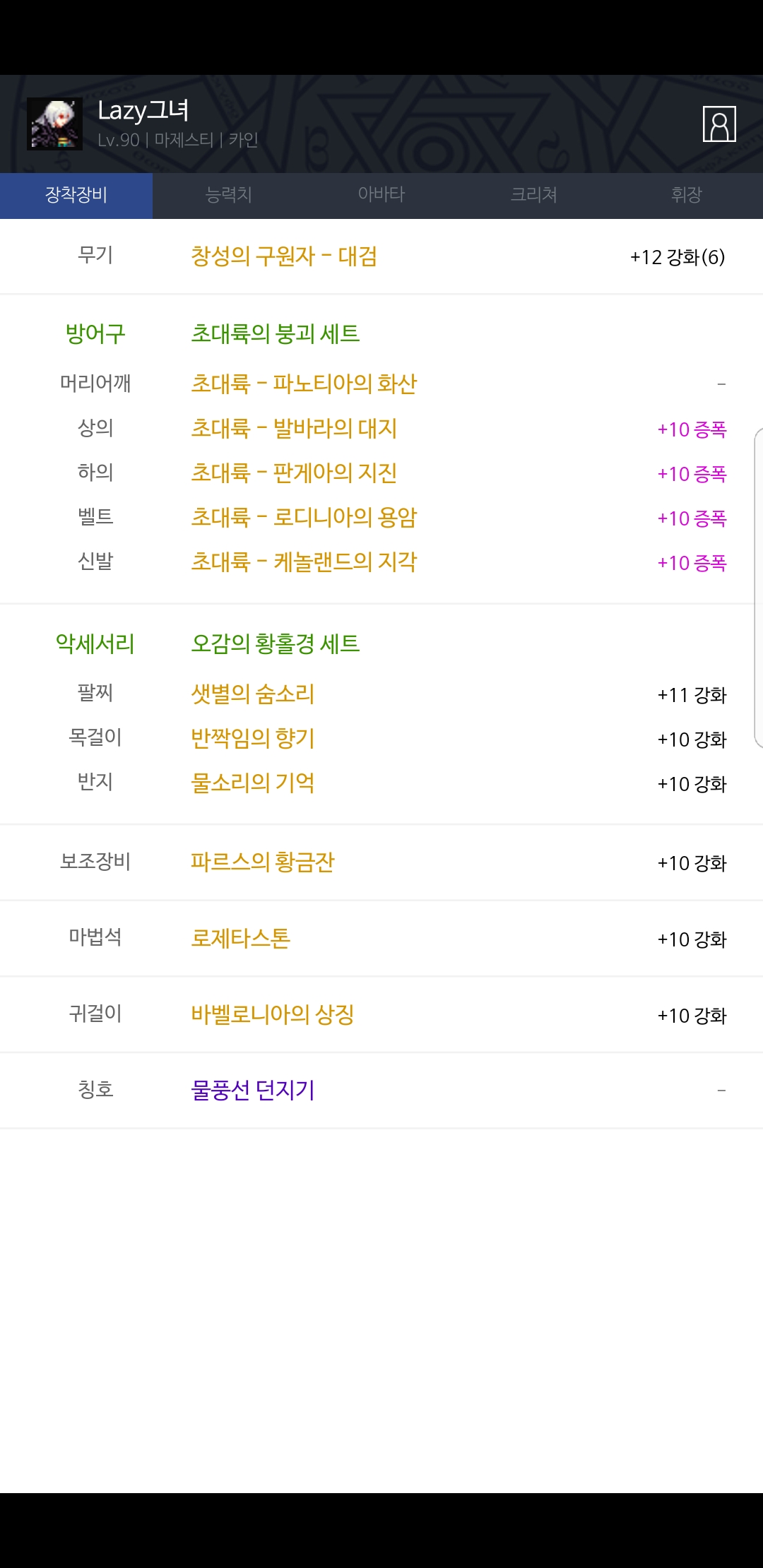Open 파르스의 황금잔 sub-equipment
The width and height of the screenshot is (763, 1568).
(x=263, y=862)
